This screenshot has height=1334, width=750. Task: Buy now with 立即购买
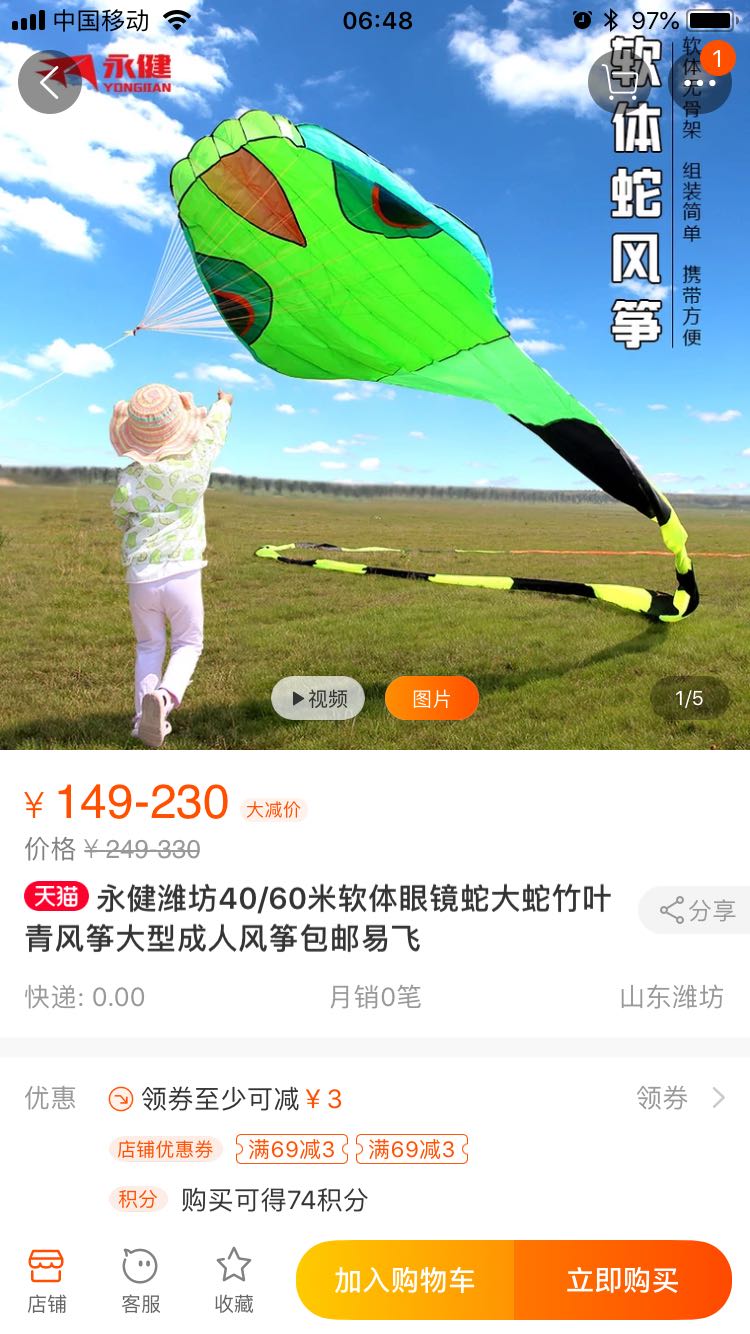623,1280
